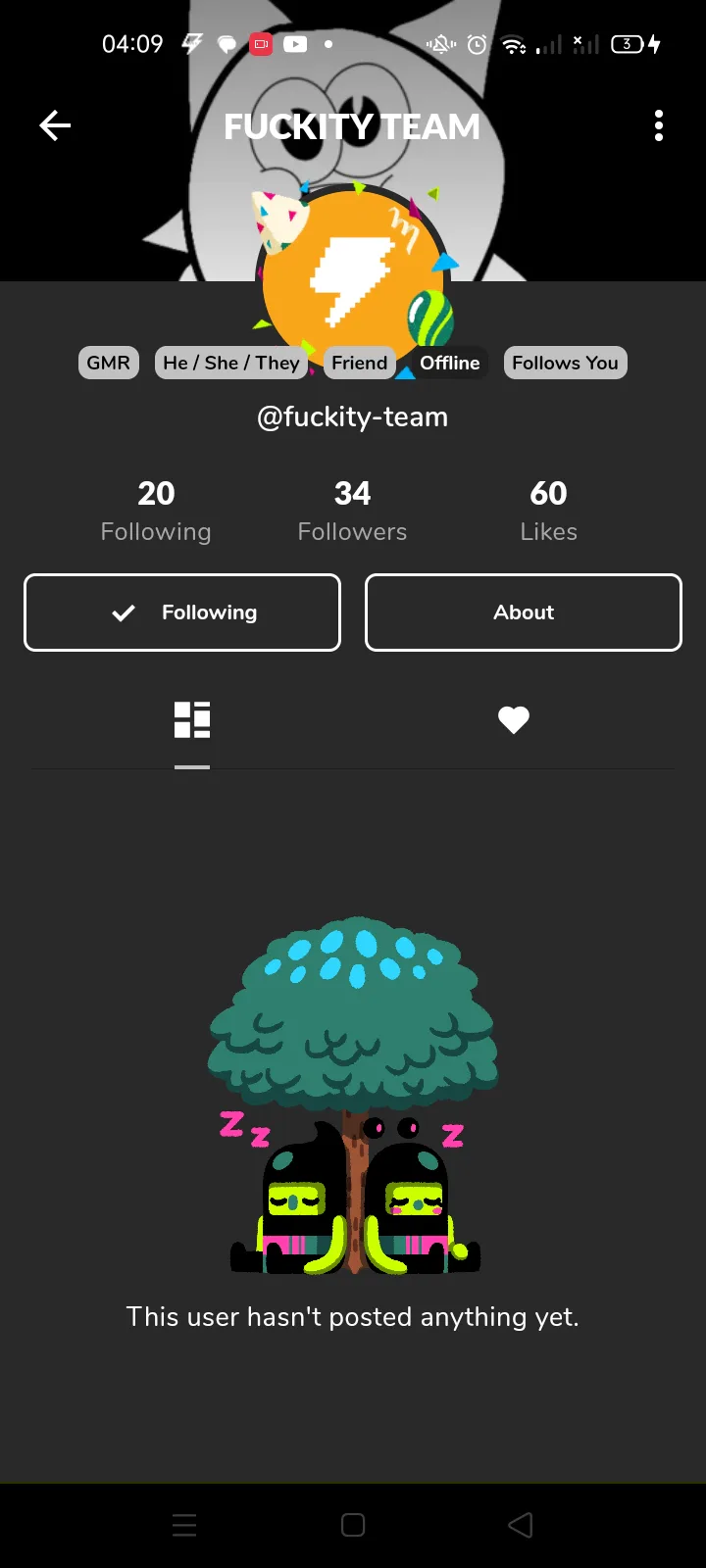
Task: Tap the system back button
Action: pos(521,1525)
